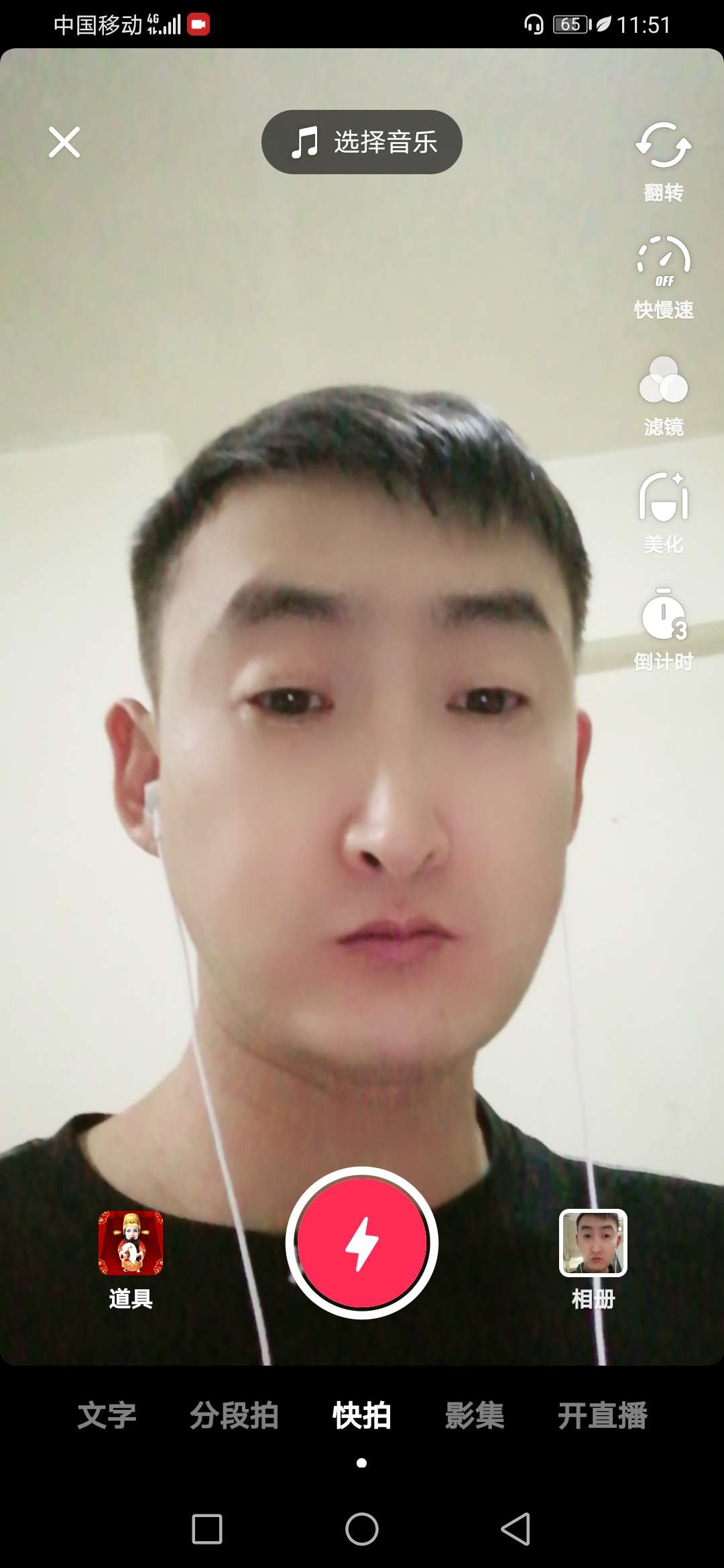
Task: Flip the camera with 翻转
Action: 663,161
